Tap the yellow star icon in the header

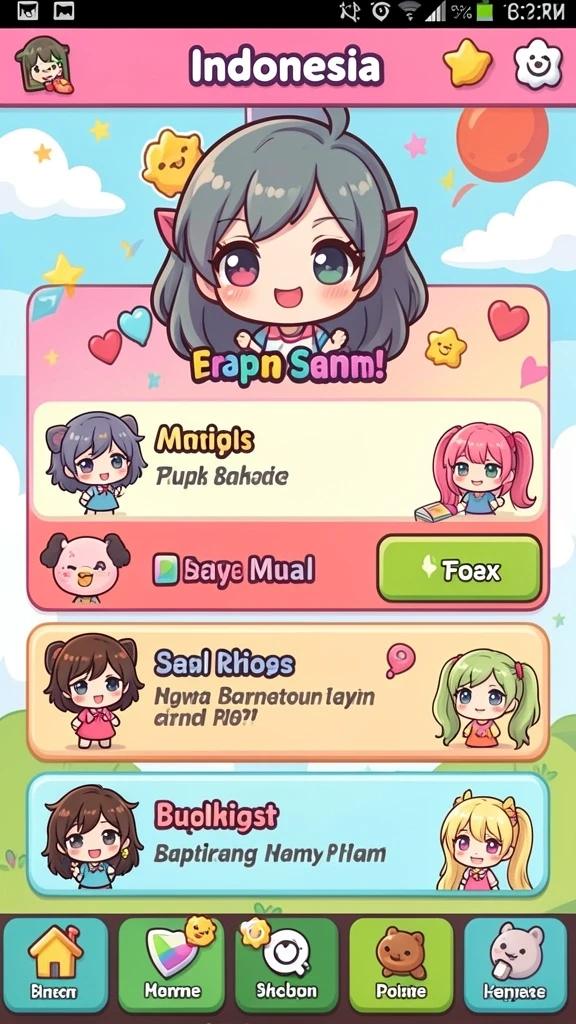click(x=468, y=63)
